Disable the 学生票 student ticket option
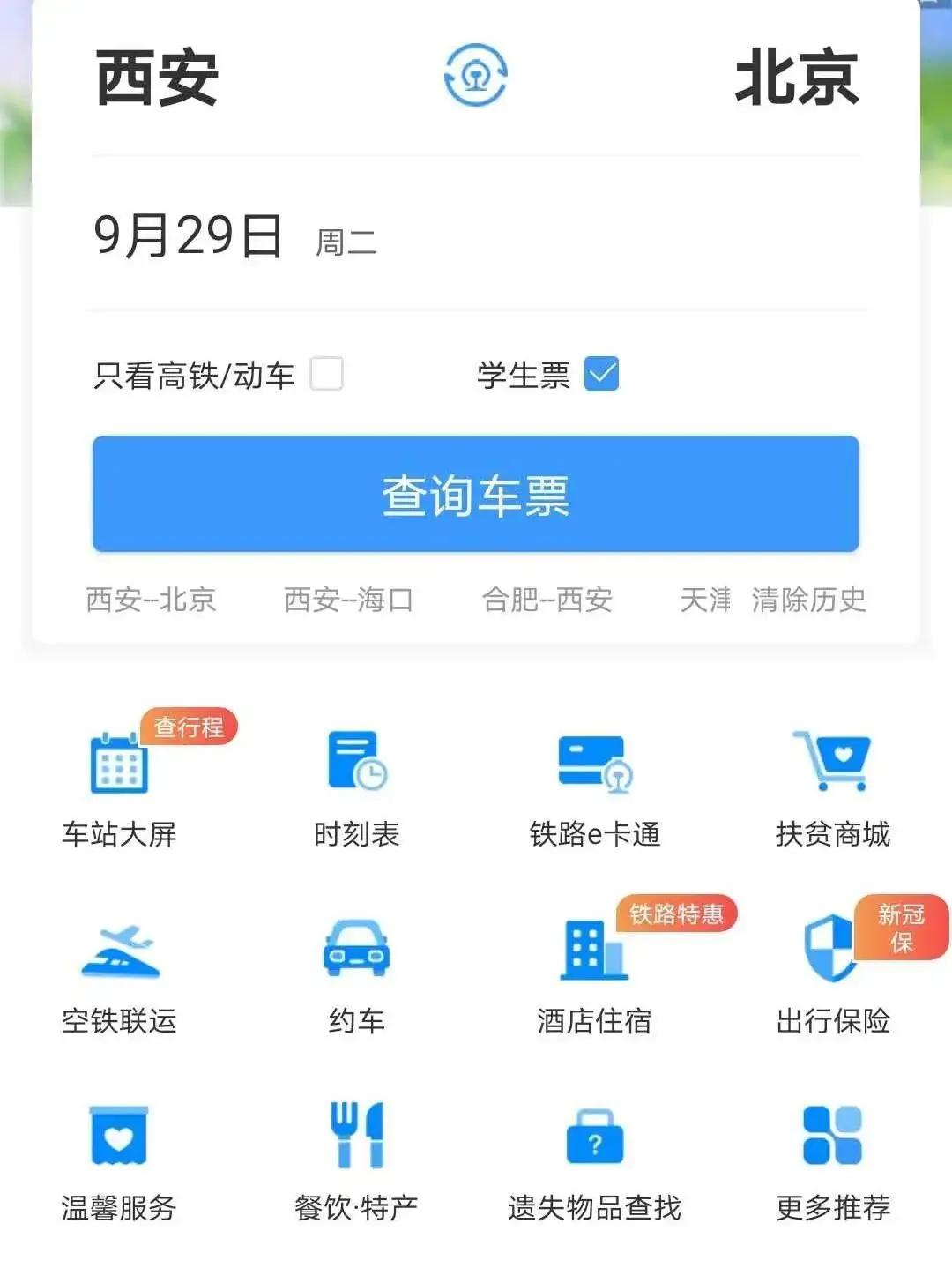The width and height of the screenshot is (952, 1268). (602, 374)
